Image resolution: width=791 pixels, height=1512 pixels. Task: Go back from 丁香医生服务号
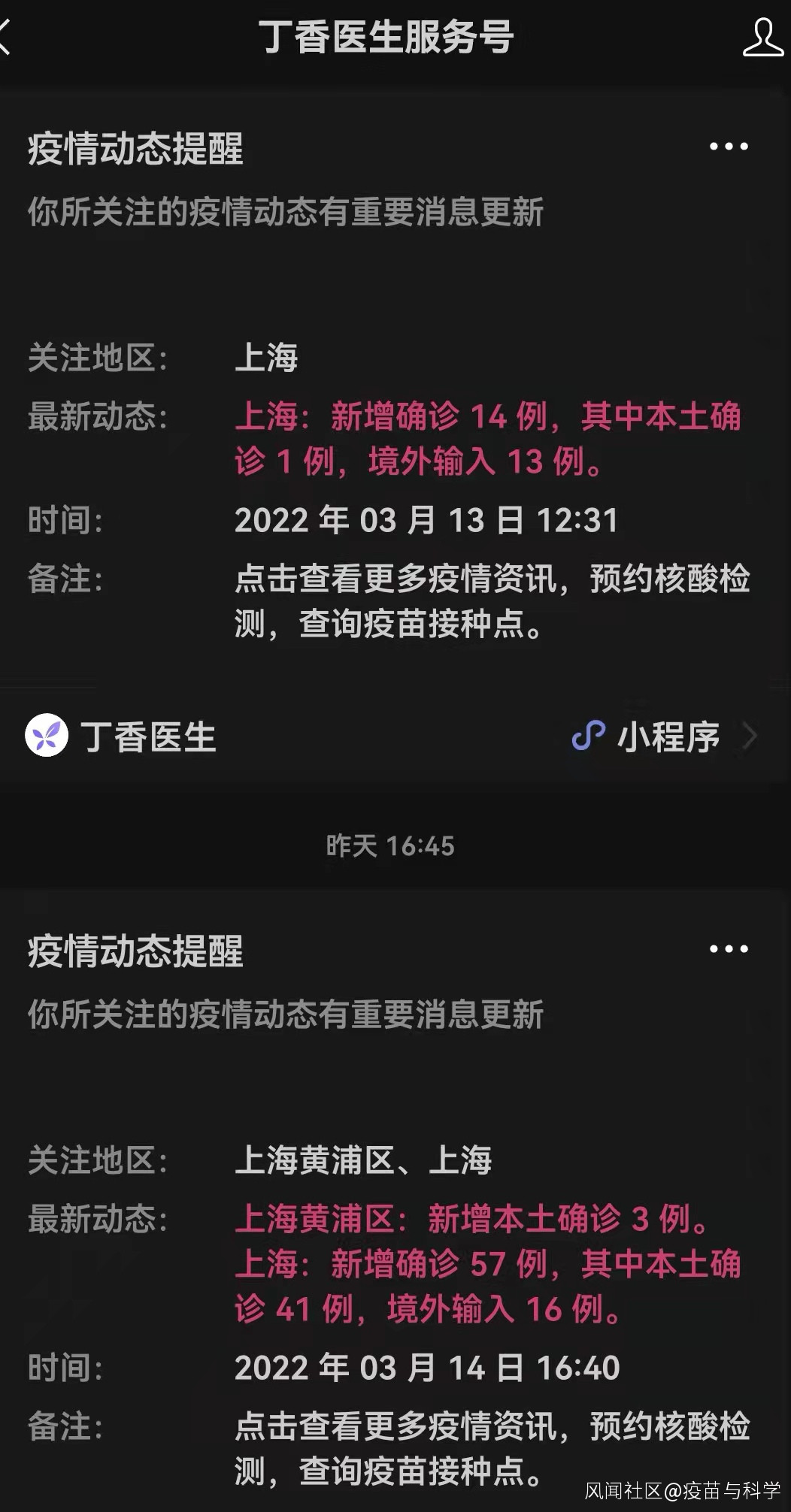(8, 37)
